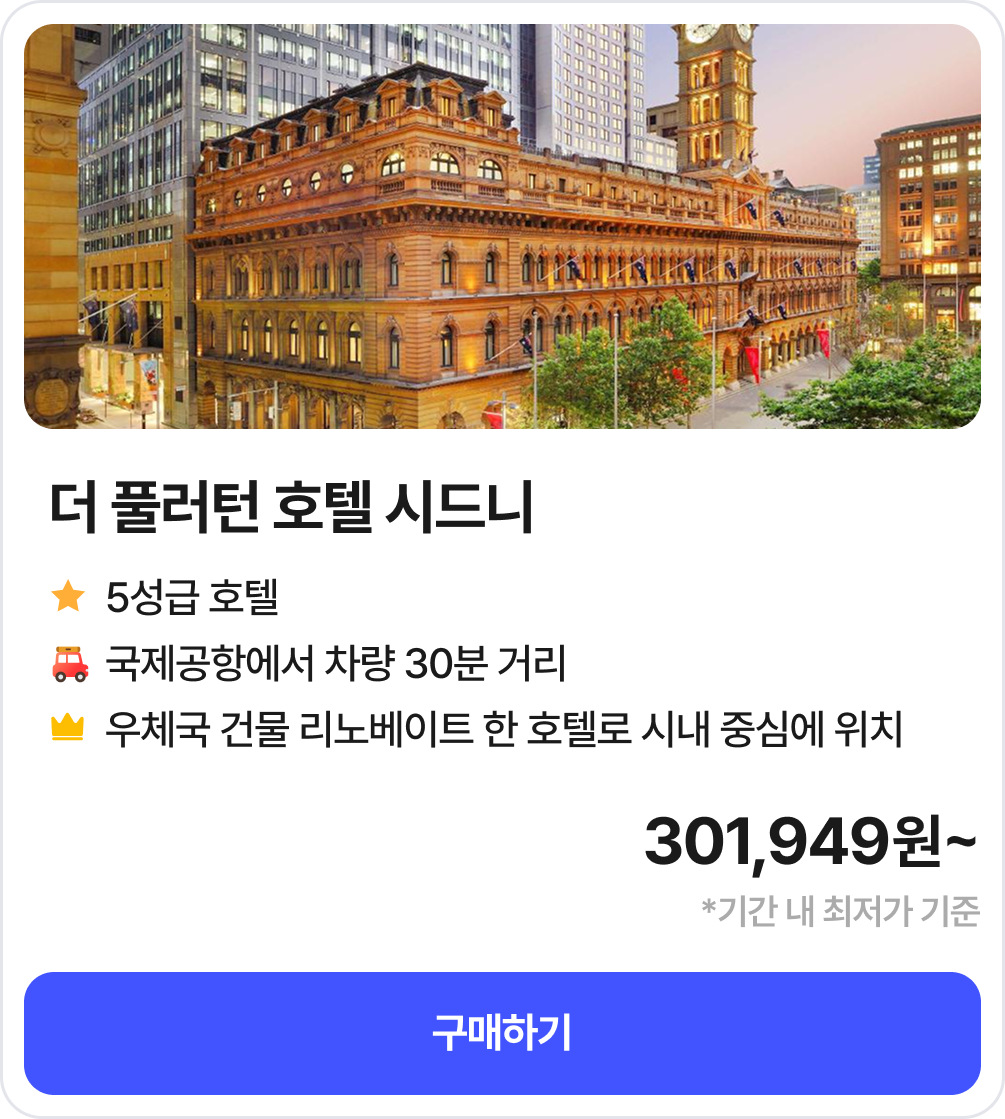The width and height of the screenshot is (1005, 1119).
Task: Tap the 구매하기 purchase button
Action: tap(502, 1033)
